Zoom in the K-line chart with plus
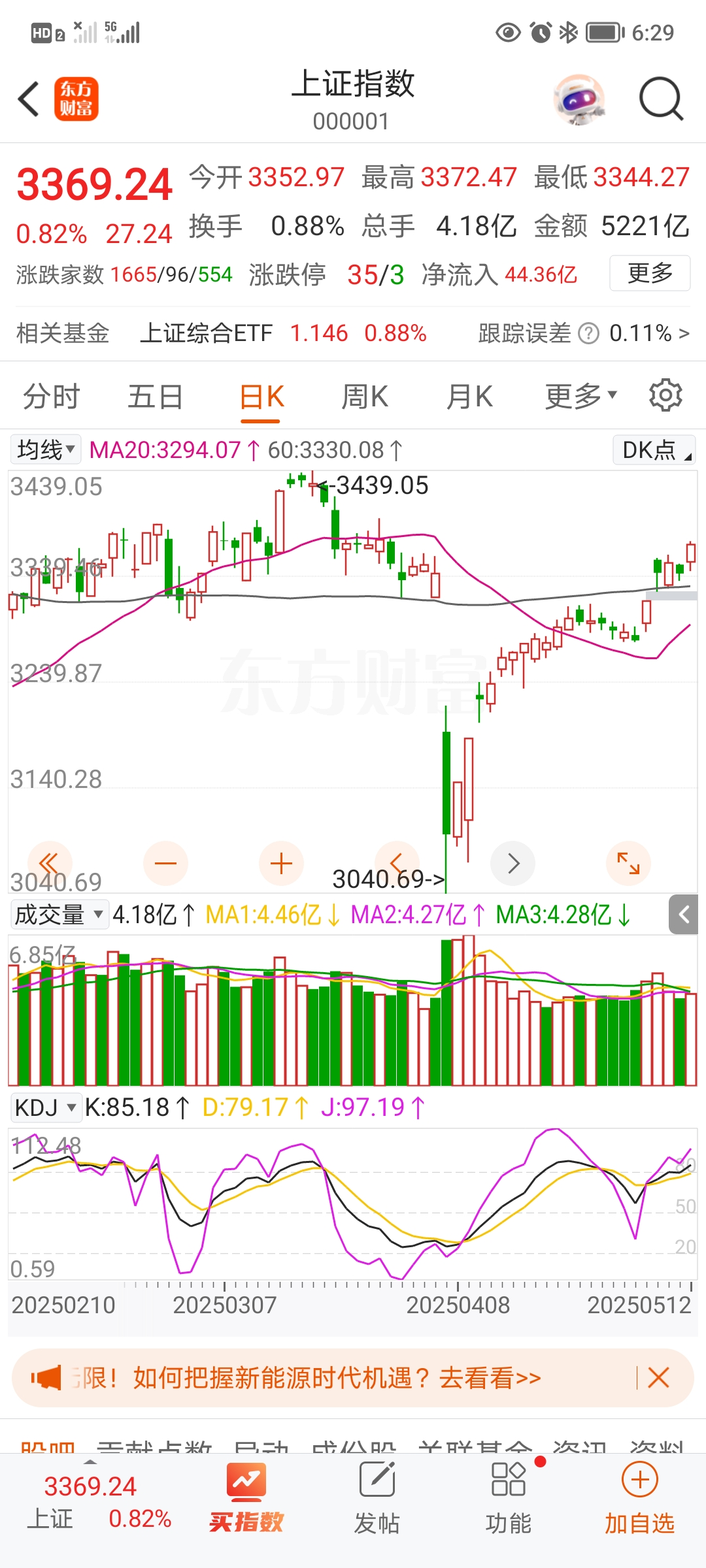Viewport: 706px width, 1568px height. tap(281, 863)
